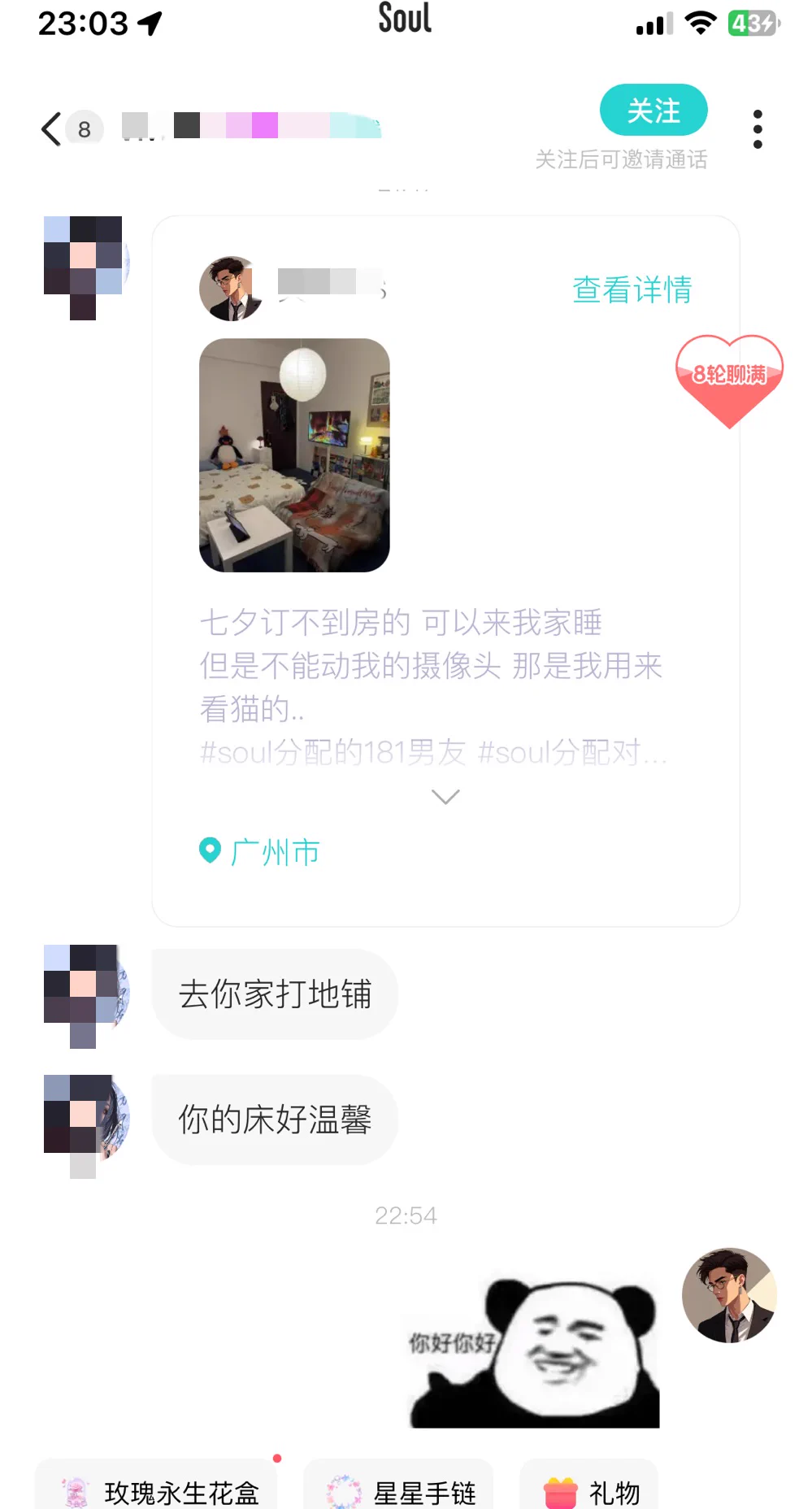Open 查看详情 for the shared post
The height and width of the screenshot is (1509, 812).
632,289
